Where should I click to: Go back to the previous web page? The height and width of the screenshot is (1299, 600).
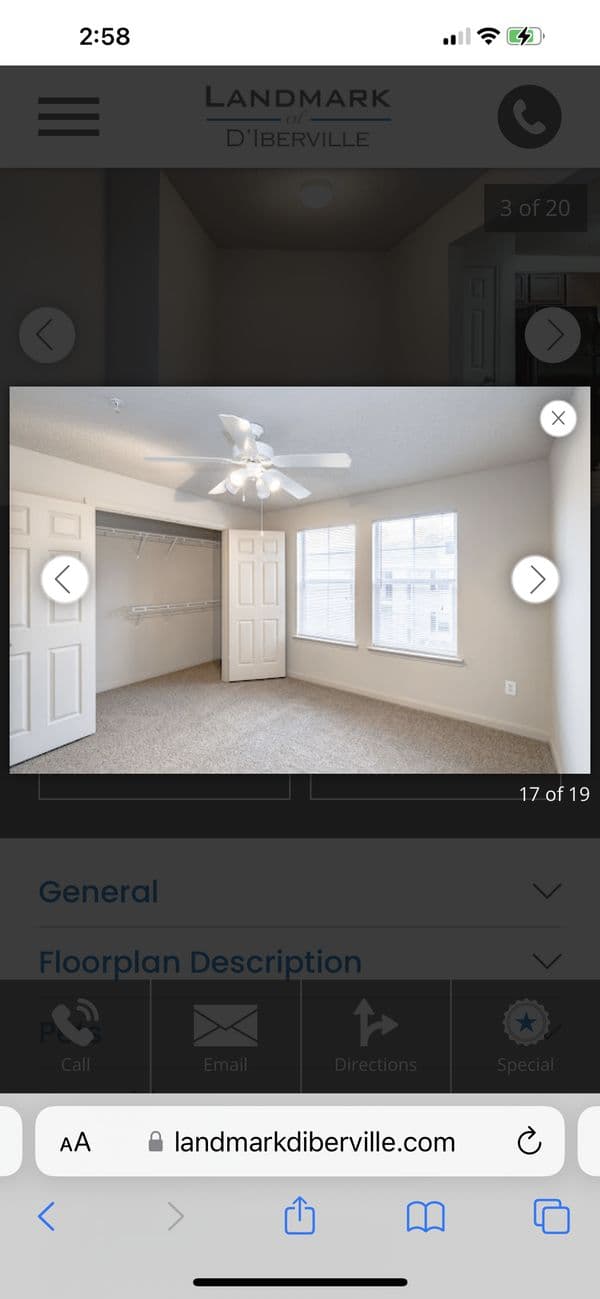tap(46, 1216)
